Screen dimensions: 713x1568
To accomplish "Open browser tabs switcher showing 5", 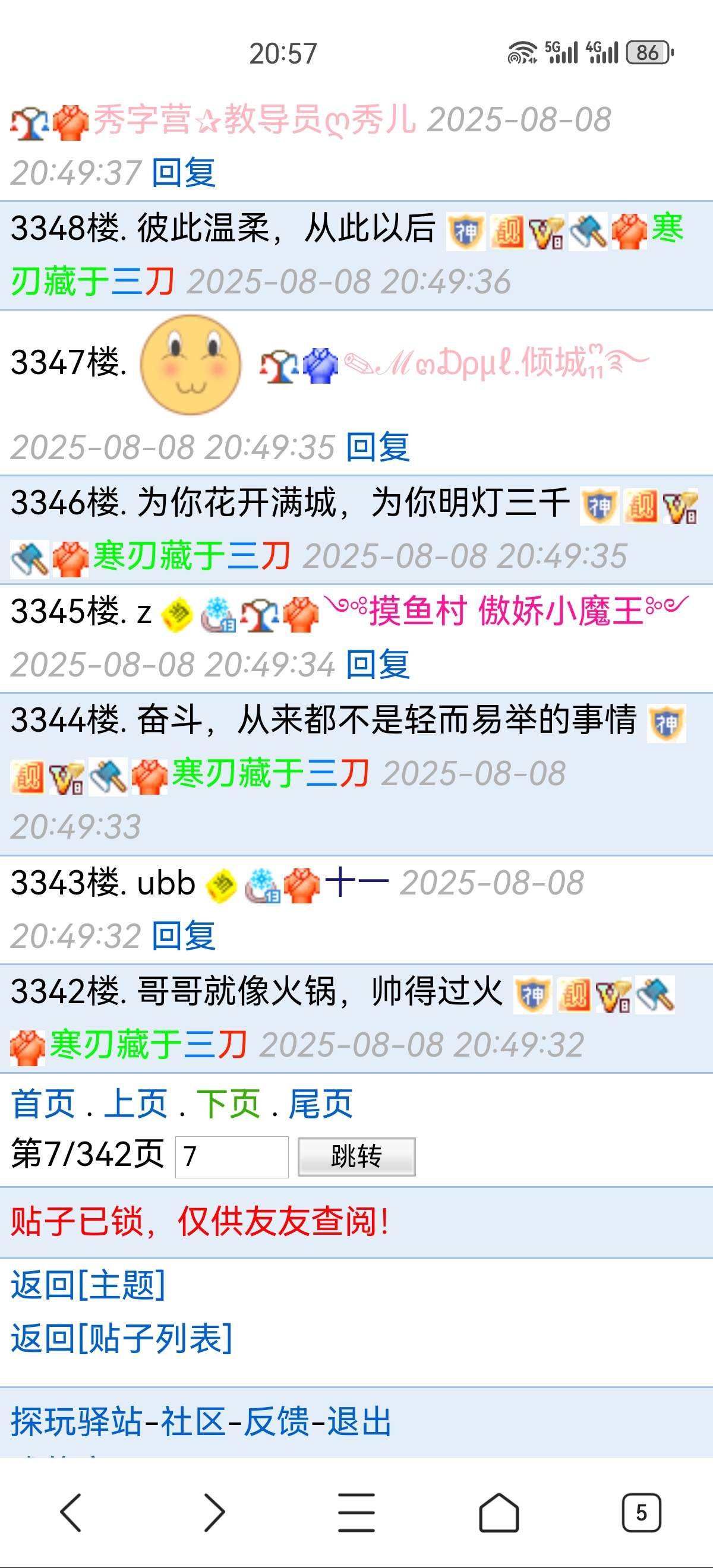I will (641, 1512).
